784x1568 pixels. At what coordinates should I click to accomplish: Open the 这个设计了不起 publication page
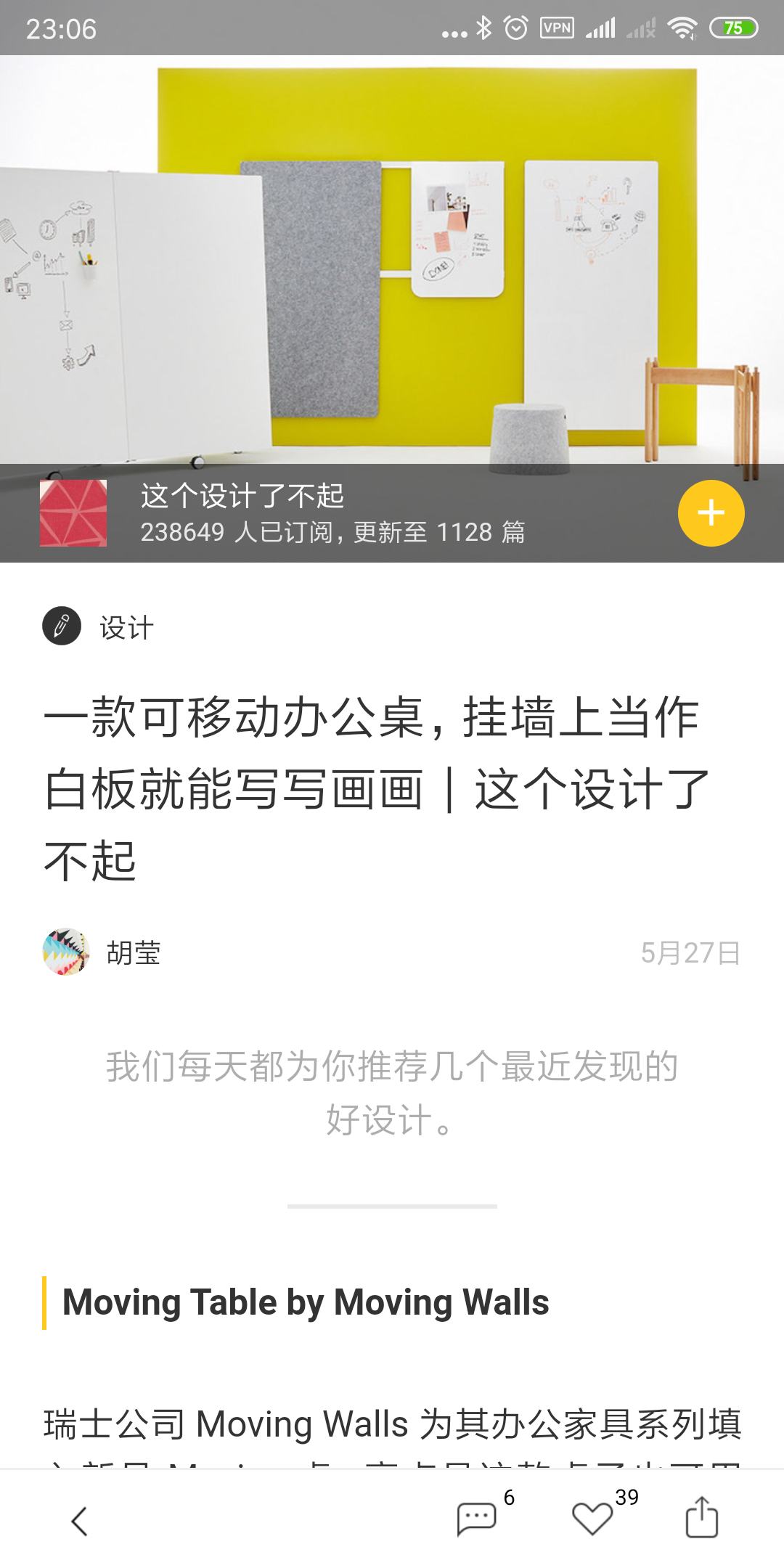tap(242, 498)
